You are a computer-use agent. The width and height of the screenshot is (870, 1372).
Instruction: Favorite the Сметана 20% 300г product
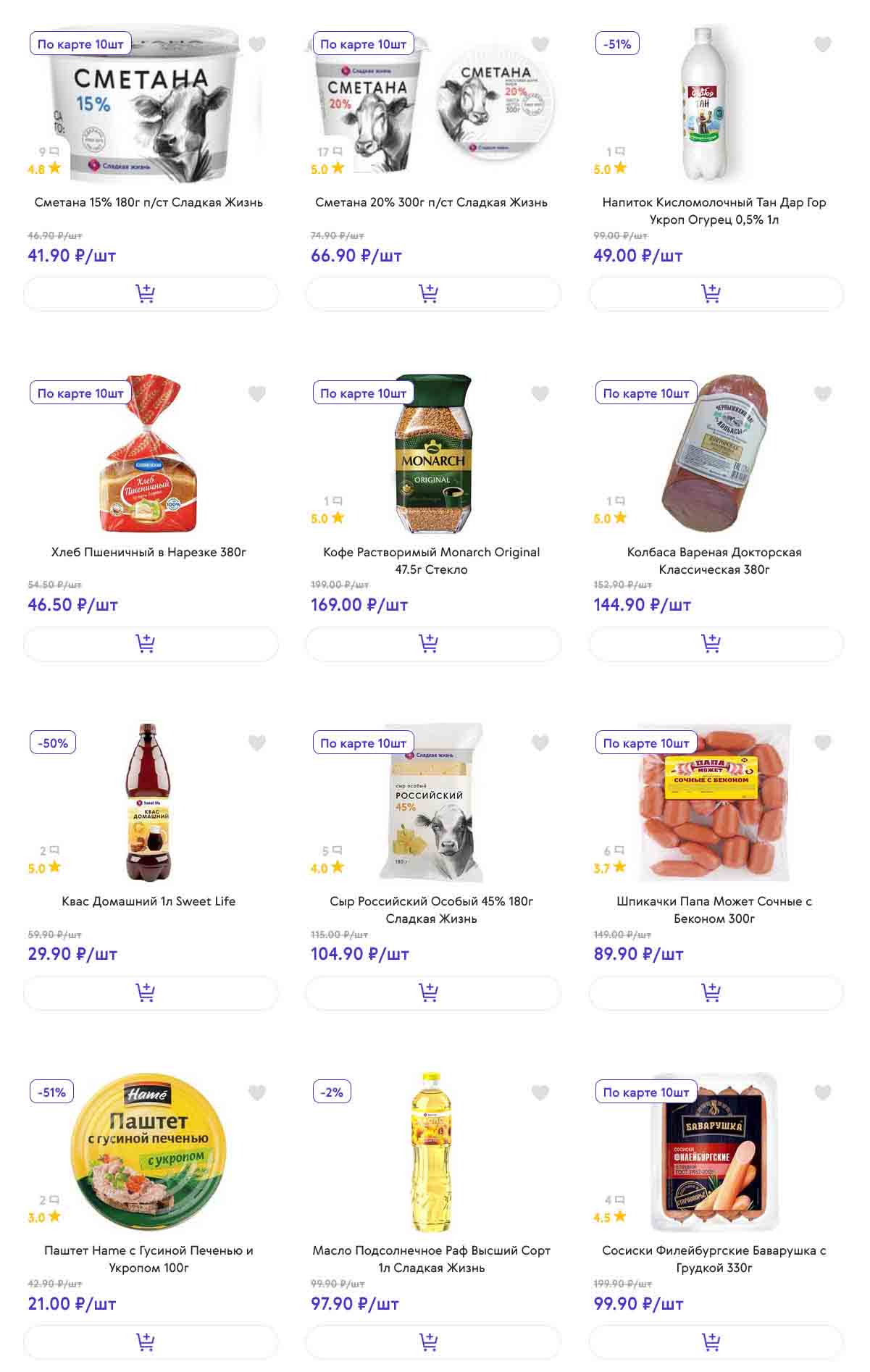point(540,44)
